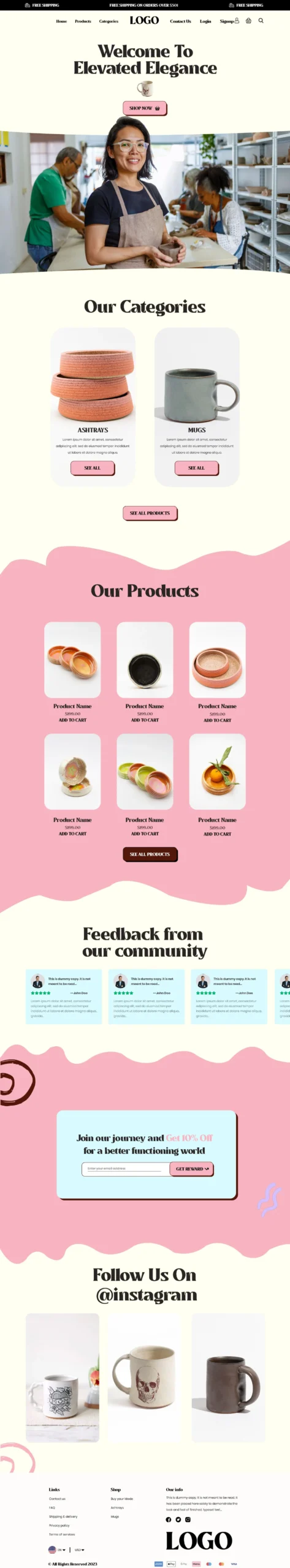Tap the Get Reward button
Screen dimensions: 290x1568
tap(191, 1169)
